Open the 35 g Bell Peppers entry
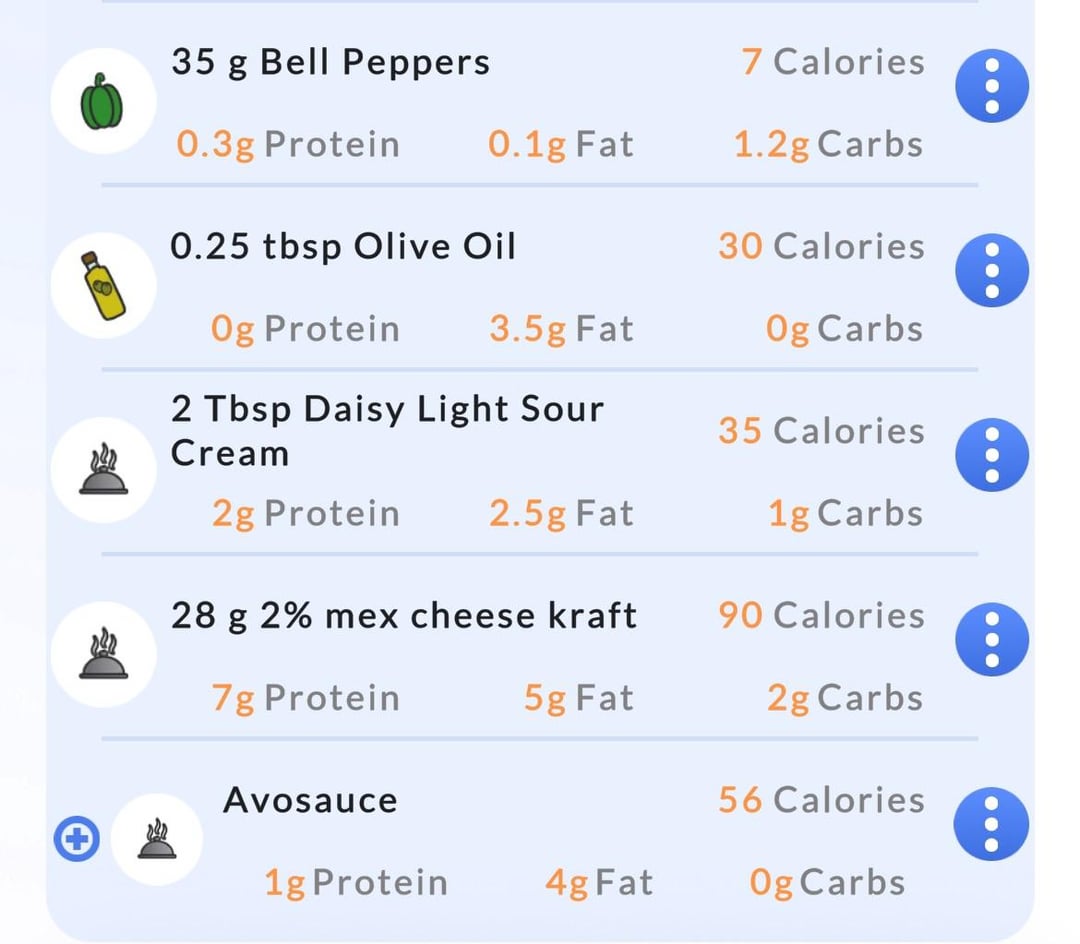The image size is (1080, 944). point(330,63)
